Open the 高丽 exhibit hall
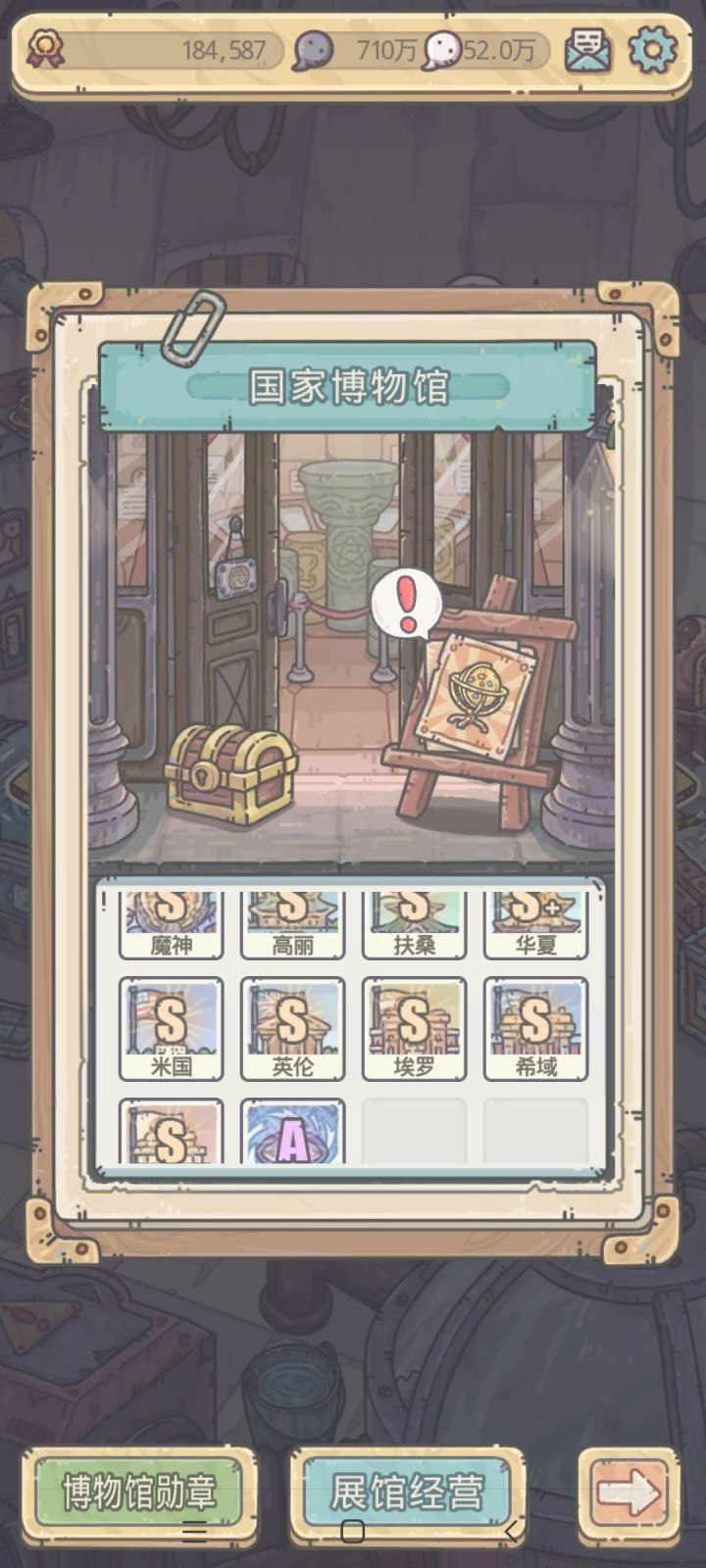The width and height of the screenshot is (706, 1568). click(x=292, y=919)
